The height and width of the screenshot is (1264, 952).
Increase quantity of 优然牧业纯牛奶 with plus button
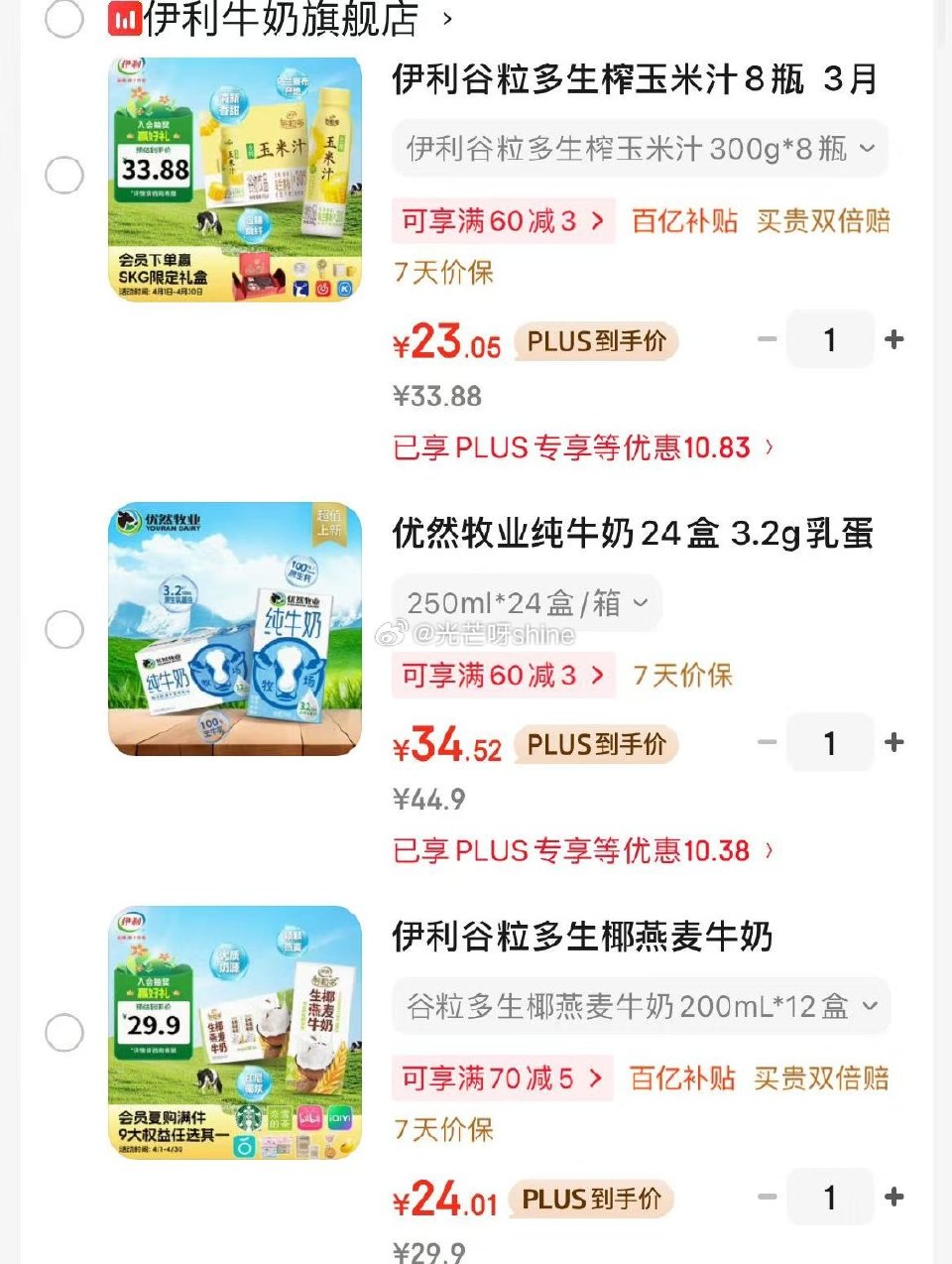click(892, 742)
